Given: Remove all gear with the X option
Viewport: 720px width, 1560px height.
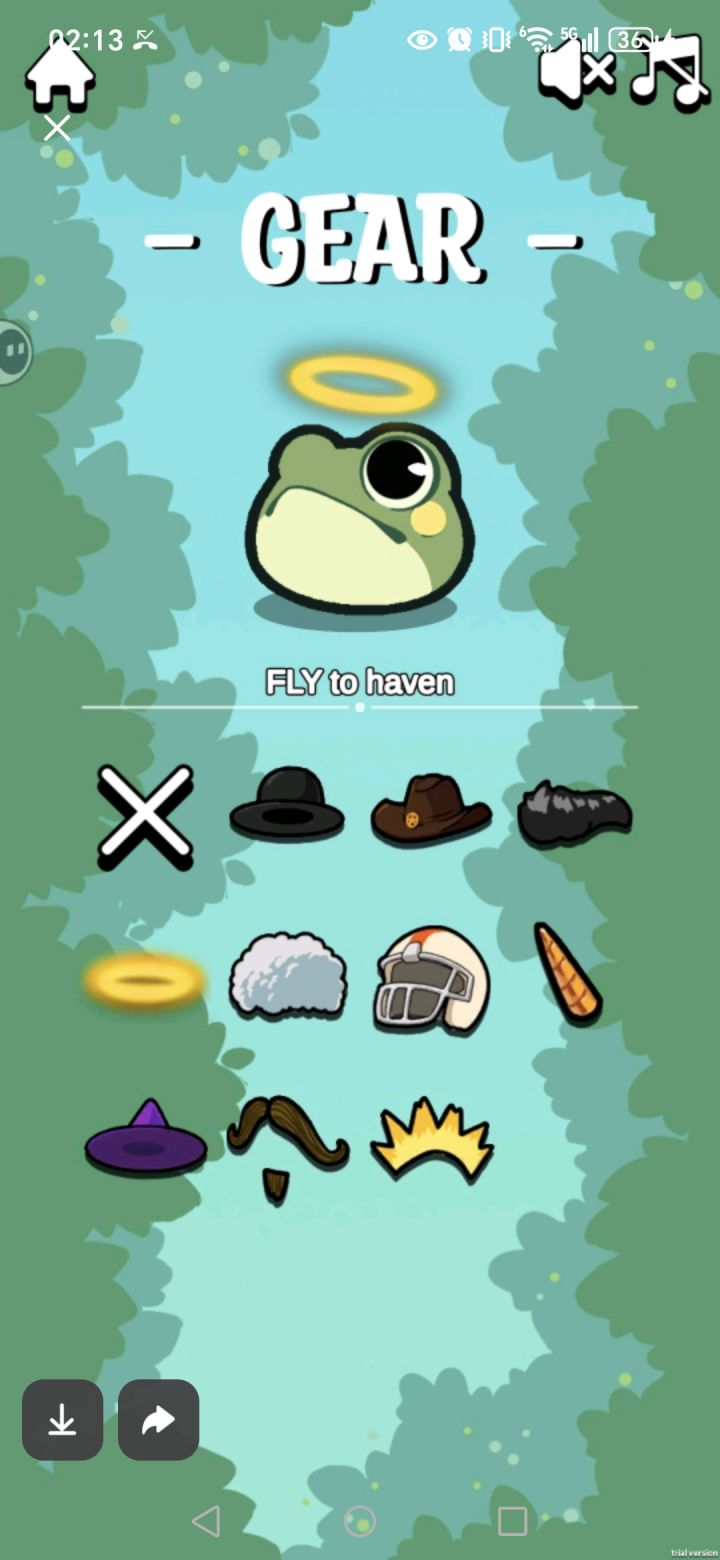Looking at the screenshot, I should pyautogui.click(x=144, y=815).
